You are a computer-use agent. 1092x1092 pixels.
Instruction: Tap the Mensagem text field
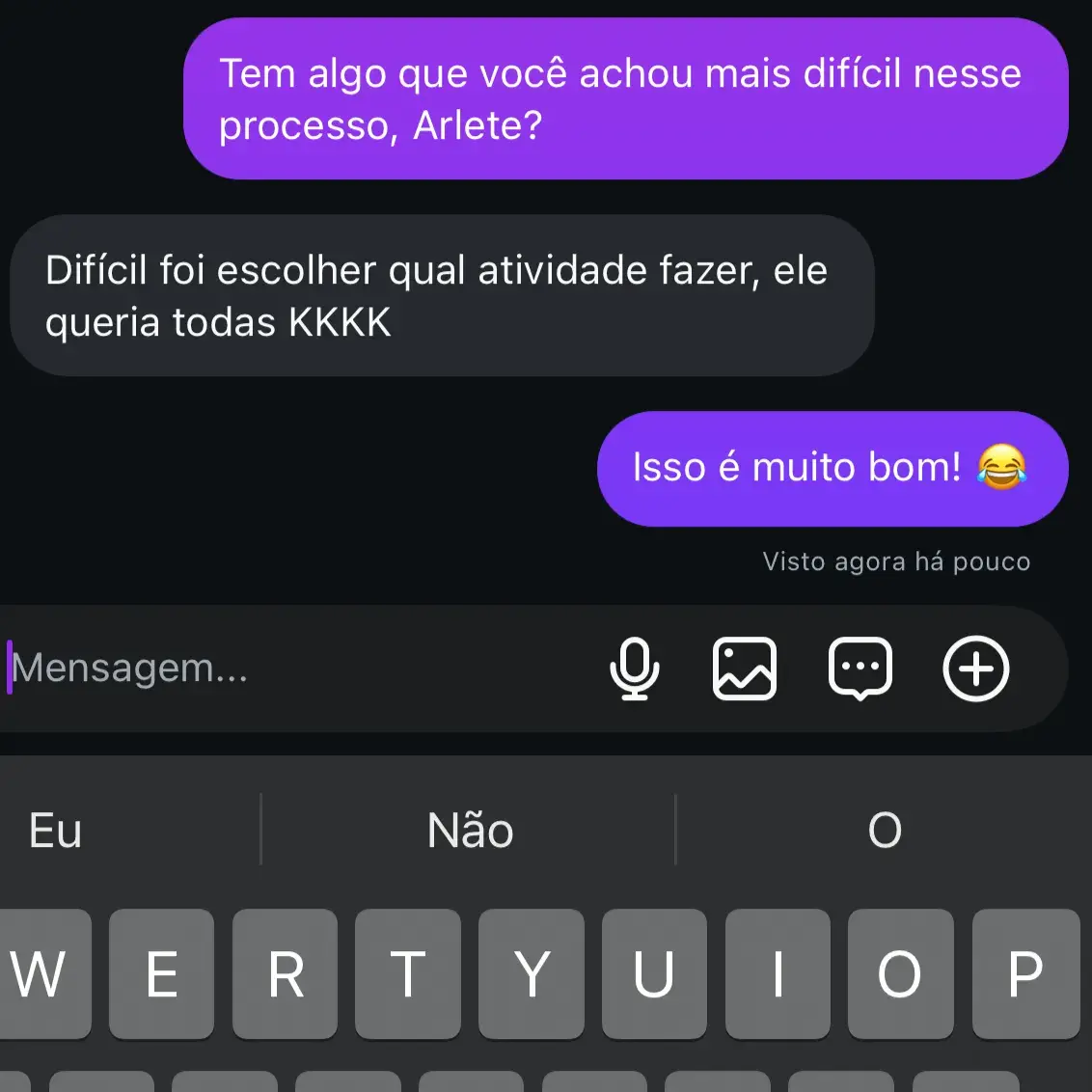point(289,668)
